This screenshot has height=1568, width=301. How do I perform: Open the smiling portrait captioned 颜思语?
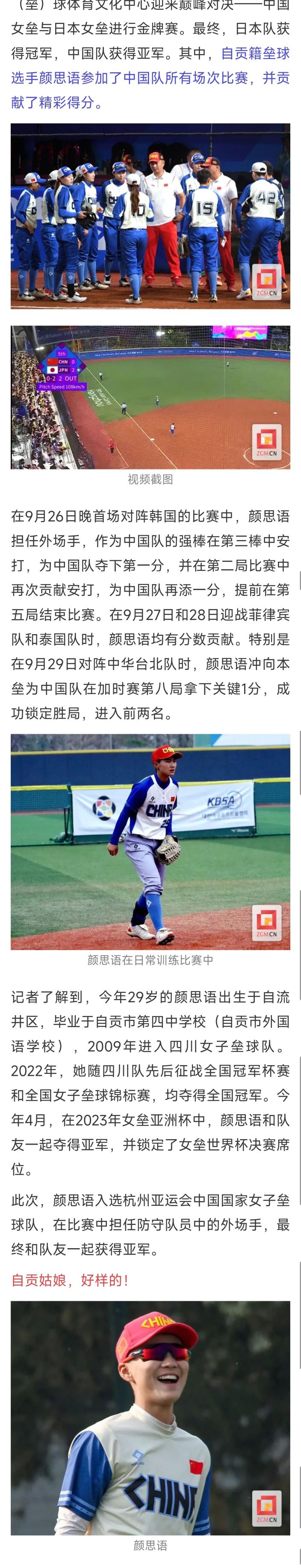(150, 1417)
